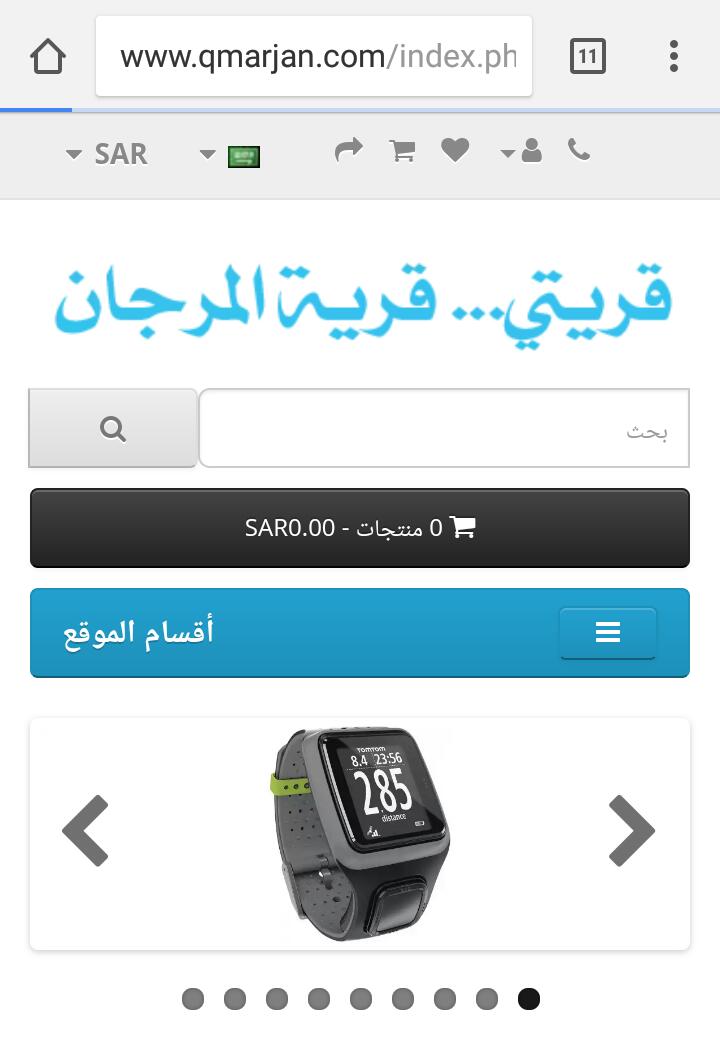720x1058 pixels.
Task: Show the next slide in the carousel
Action: pyautogui.click(x=632, y=830)
